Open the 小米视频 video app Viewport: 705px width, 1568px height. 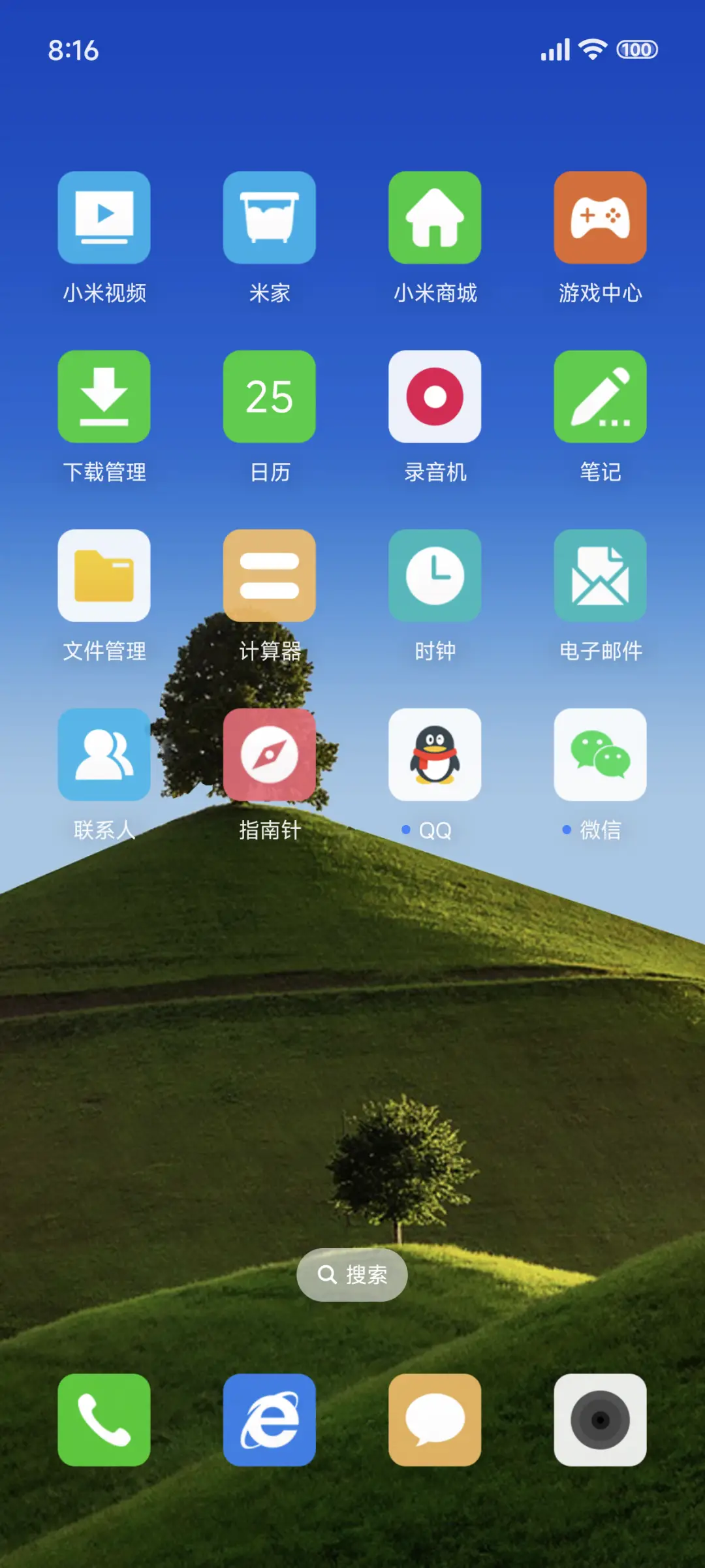pyautogui.click(x=104, y=219)
